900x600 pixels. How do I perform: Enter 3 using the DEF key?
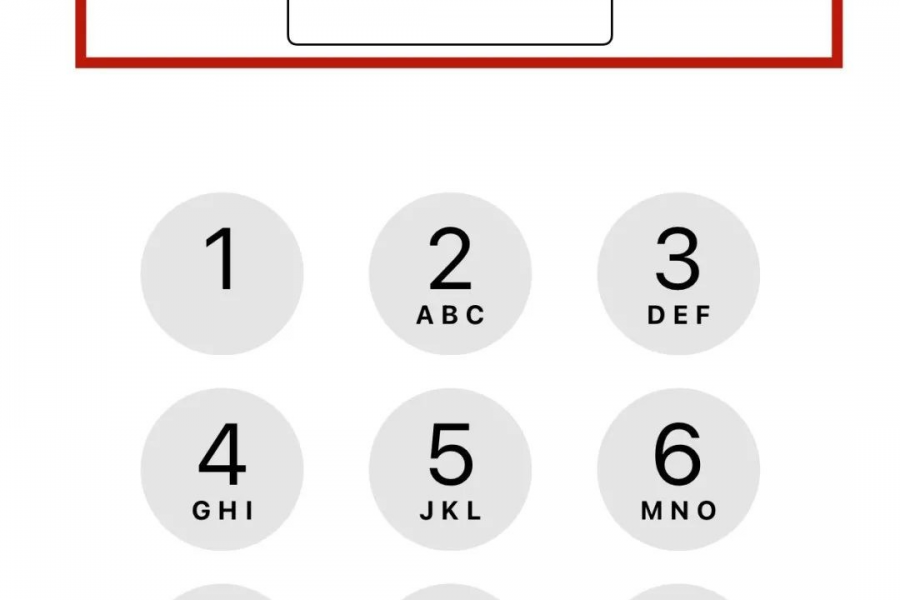tap(678, 273)
